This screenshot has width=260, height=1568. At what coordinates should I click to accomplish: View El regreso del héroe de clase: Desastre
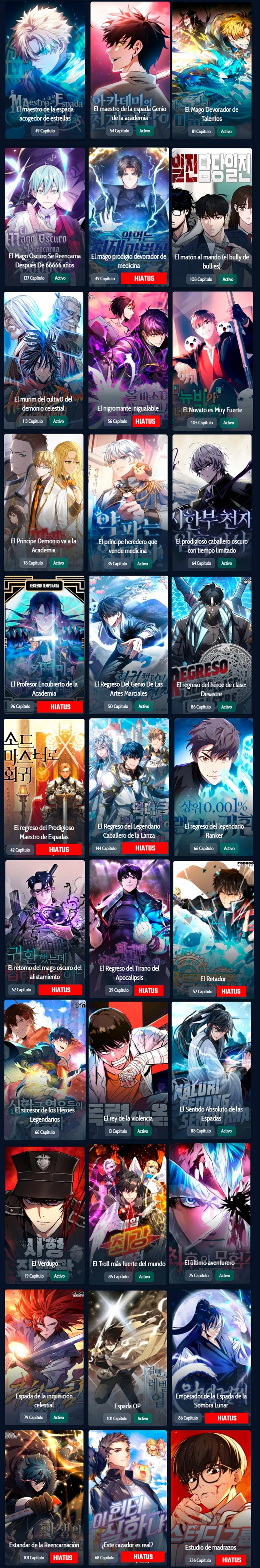click(211, 642)
